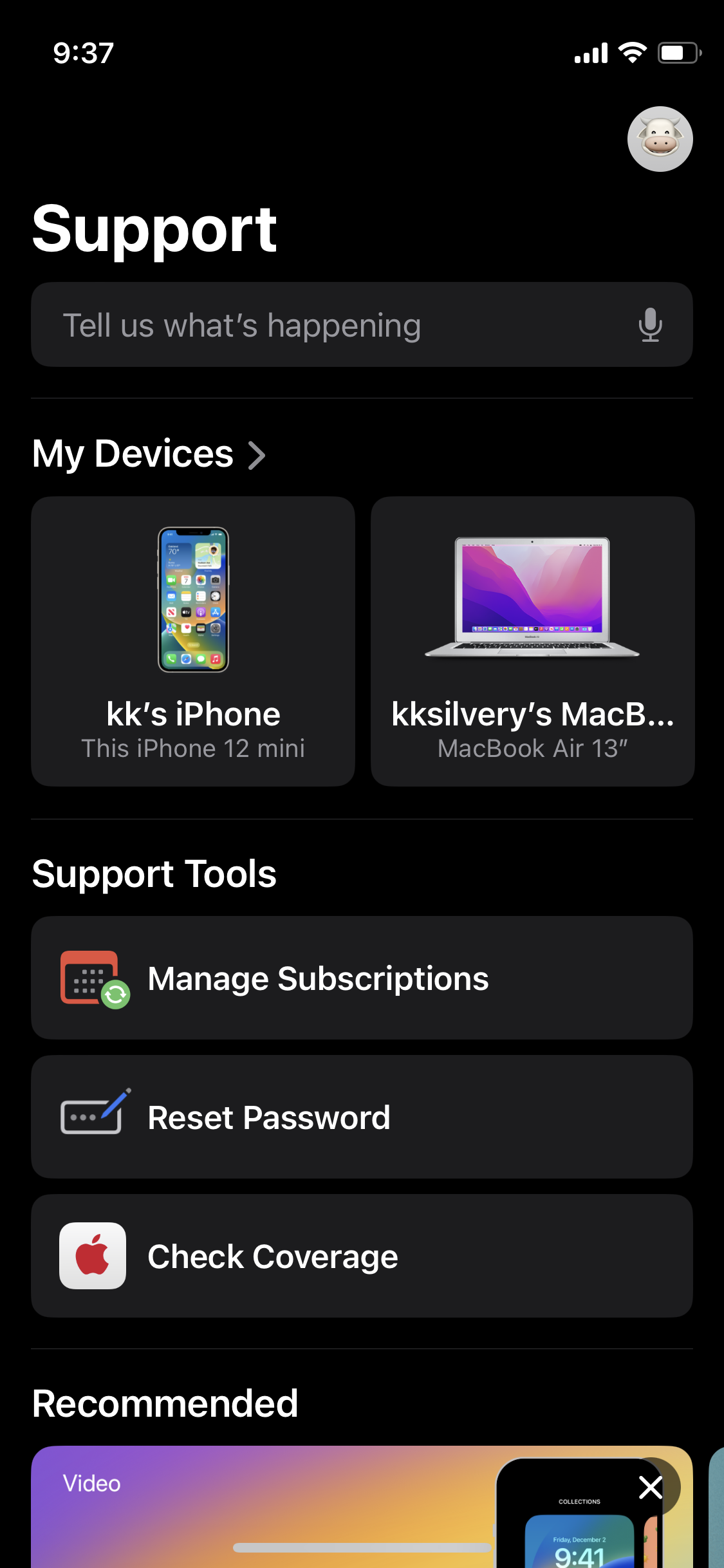724x1568 pixels.
Task: Tap the Reset Password row
Action: 362,1117
